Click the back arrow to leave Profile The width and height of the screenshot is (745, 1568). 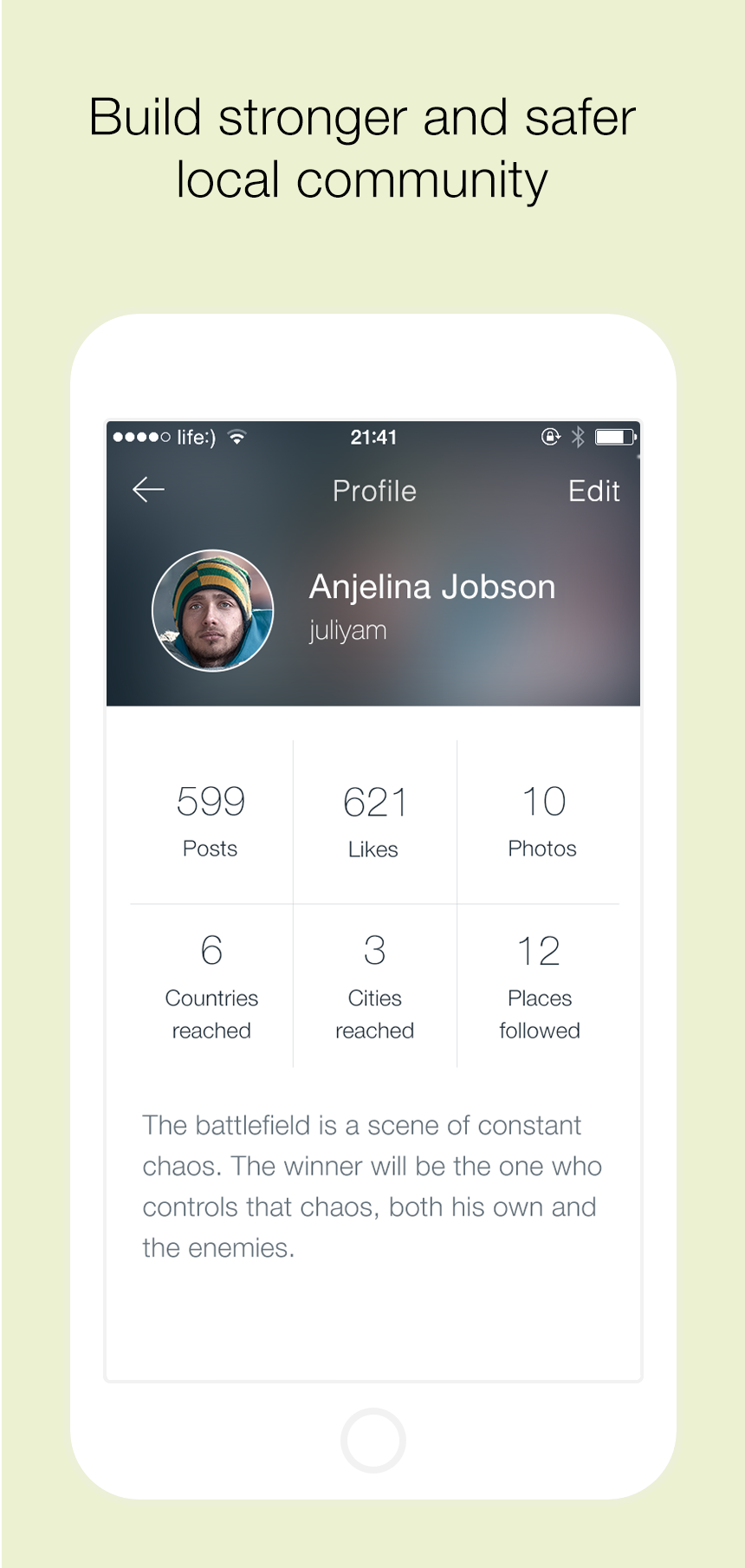147,490
